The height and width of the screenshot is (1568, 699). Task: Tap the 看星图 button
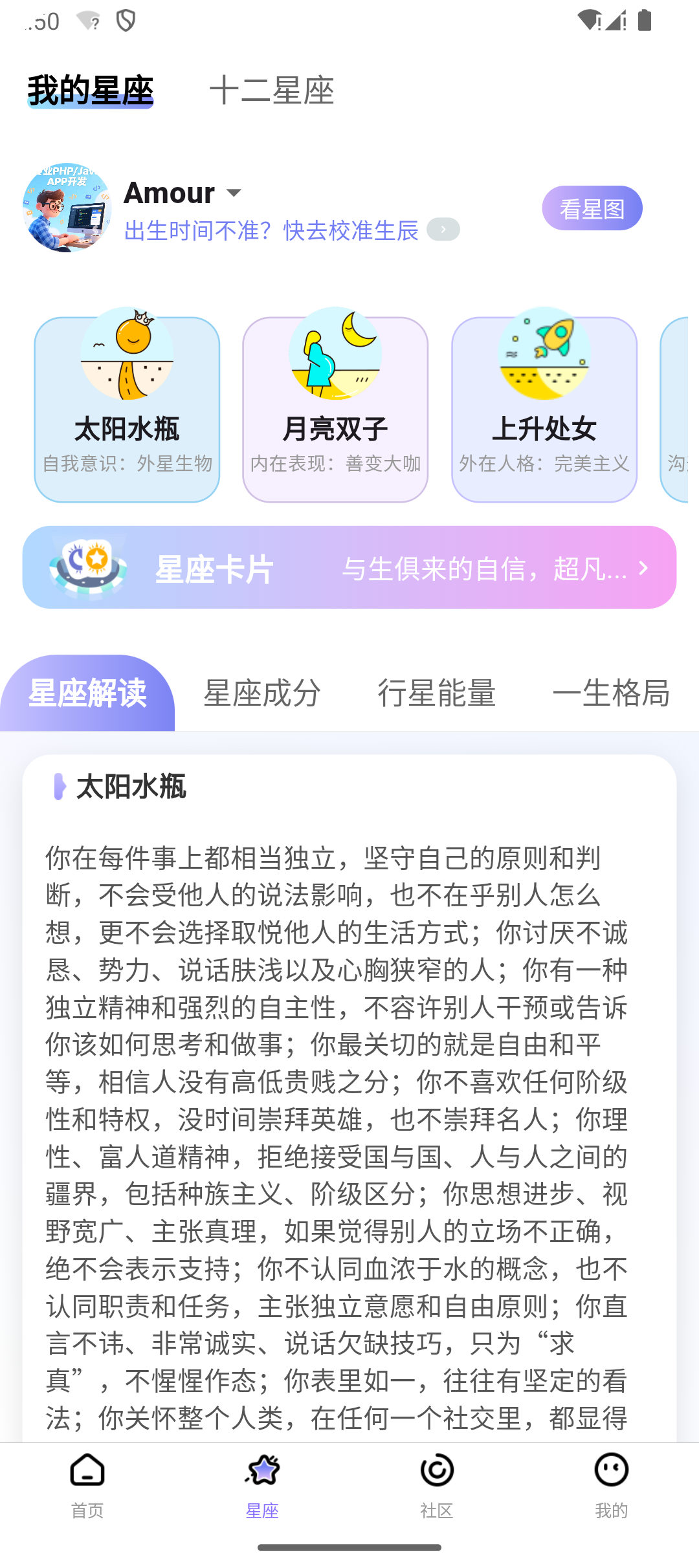(592, 208)
